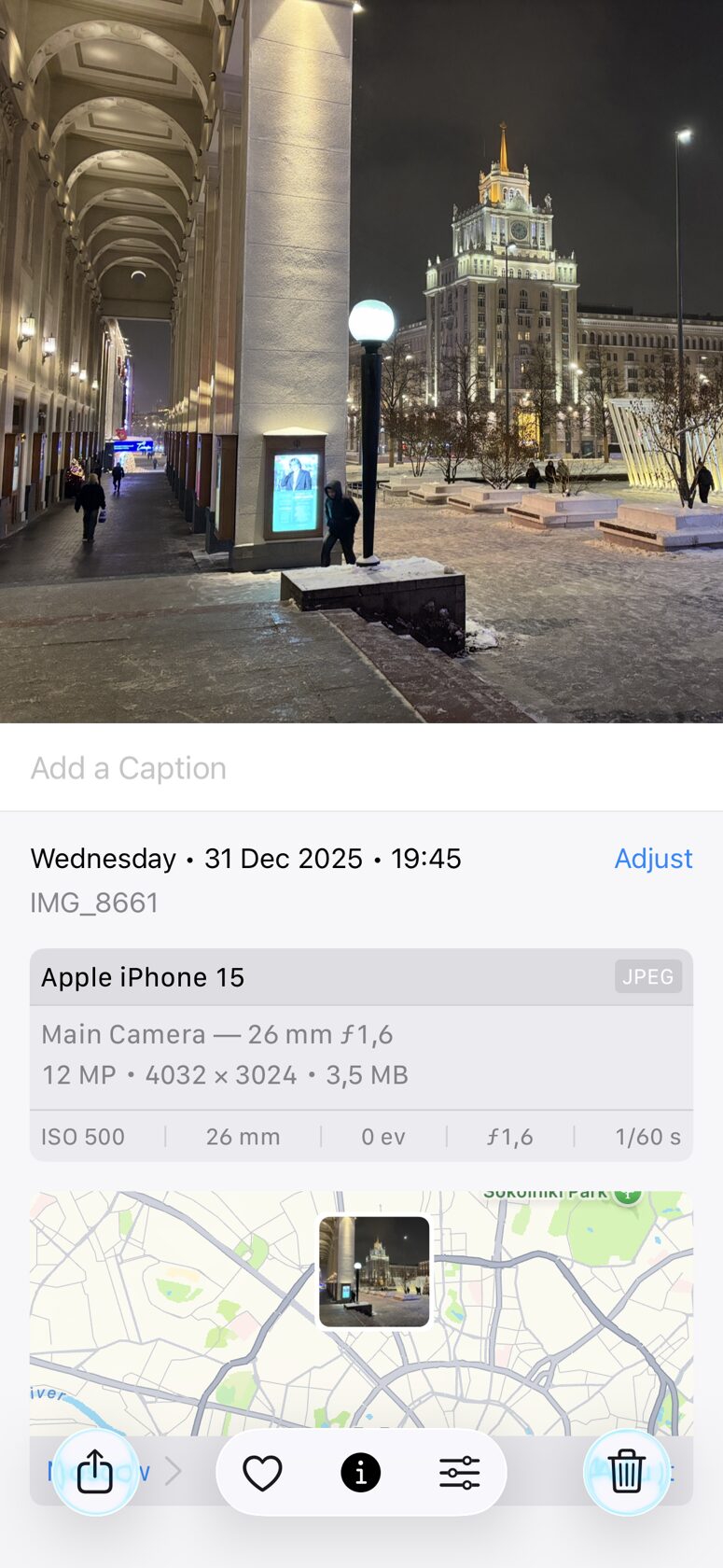This screenshot has width=723, height=1568.
Task: Favorite the photo with the heart icon
Action: tap(262, 1473)
